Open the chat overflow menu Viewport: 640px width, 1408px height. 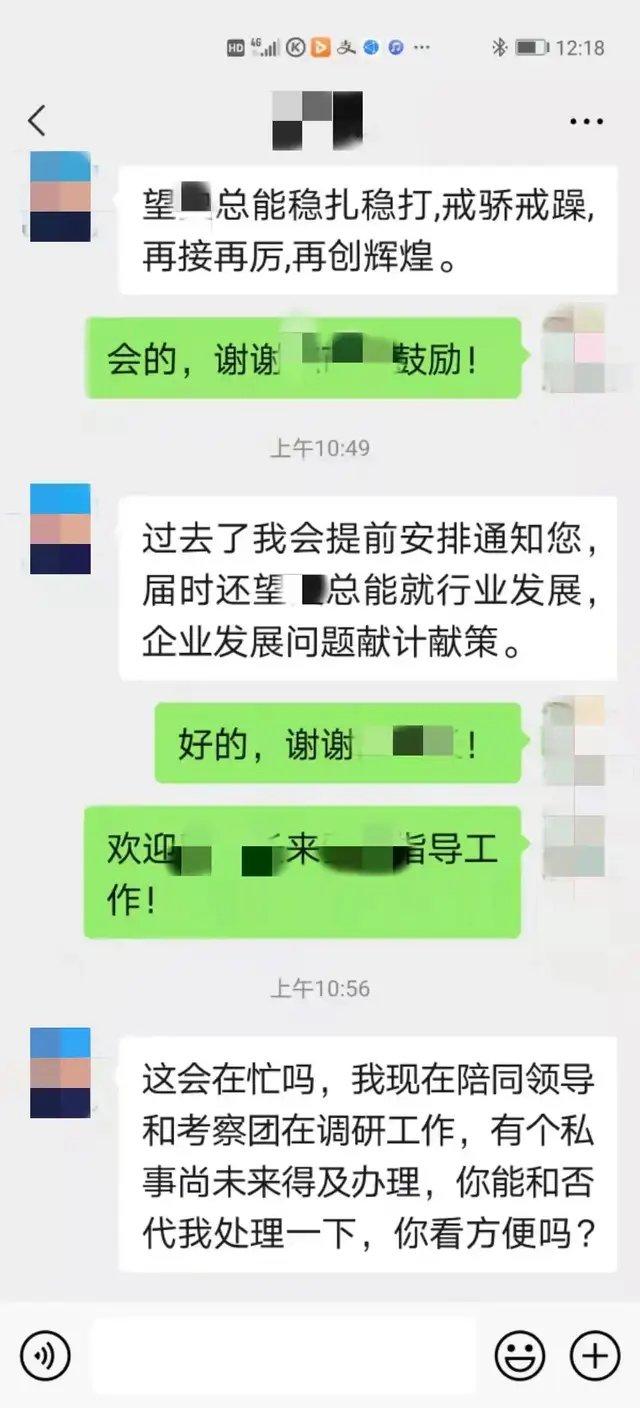click(586, 121)
